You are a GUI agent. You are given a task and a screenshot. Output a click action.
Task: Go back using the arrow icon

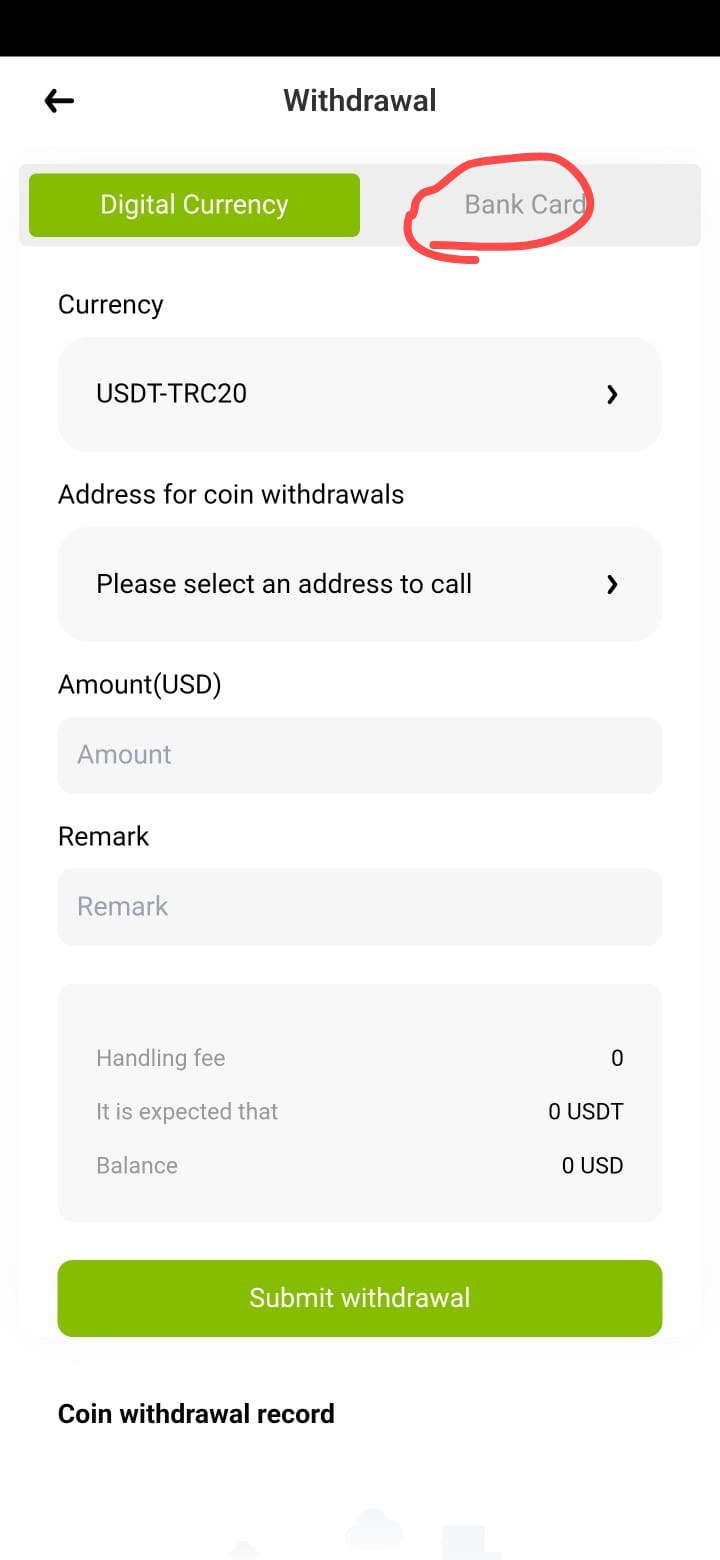(59, 100)
